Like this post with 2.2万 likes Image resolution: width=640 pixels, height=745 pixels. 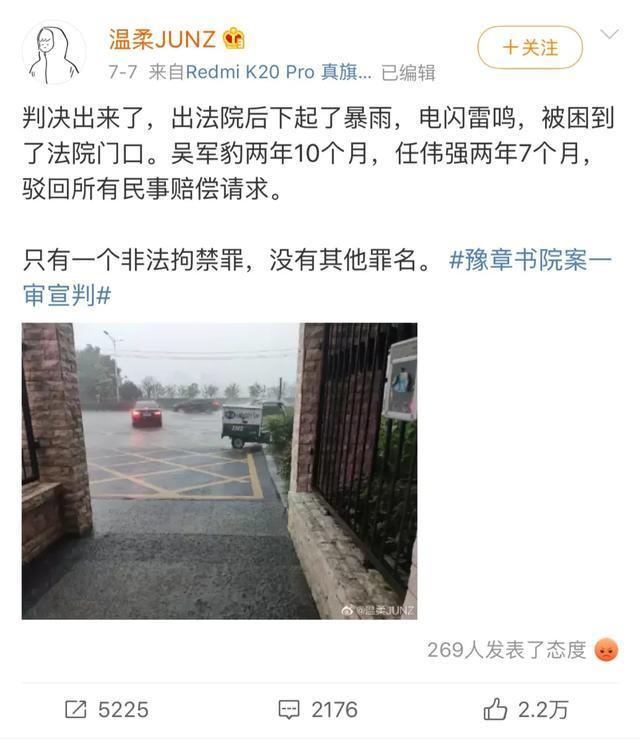526,709
